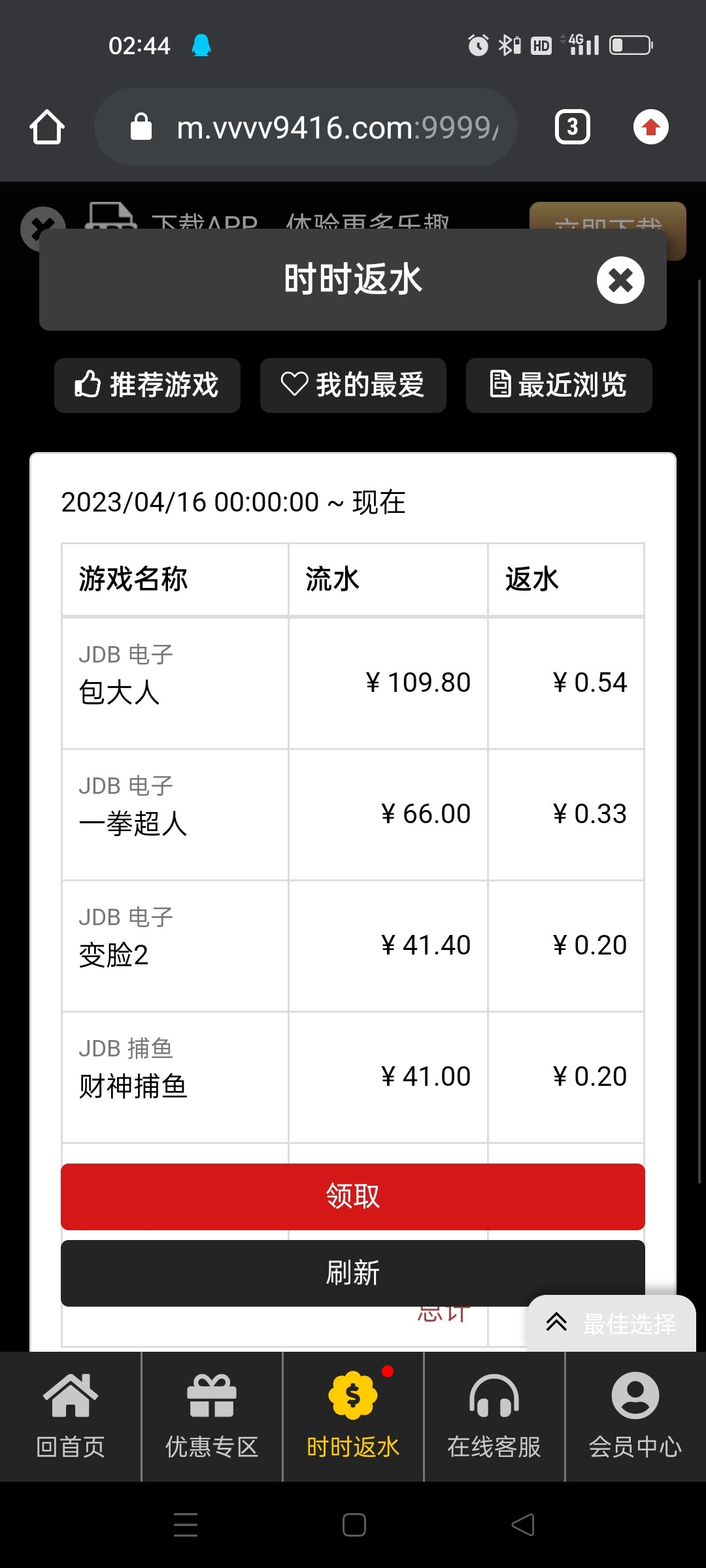
Task: Tap the red upload arrow icon
Action: 650,127
